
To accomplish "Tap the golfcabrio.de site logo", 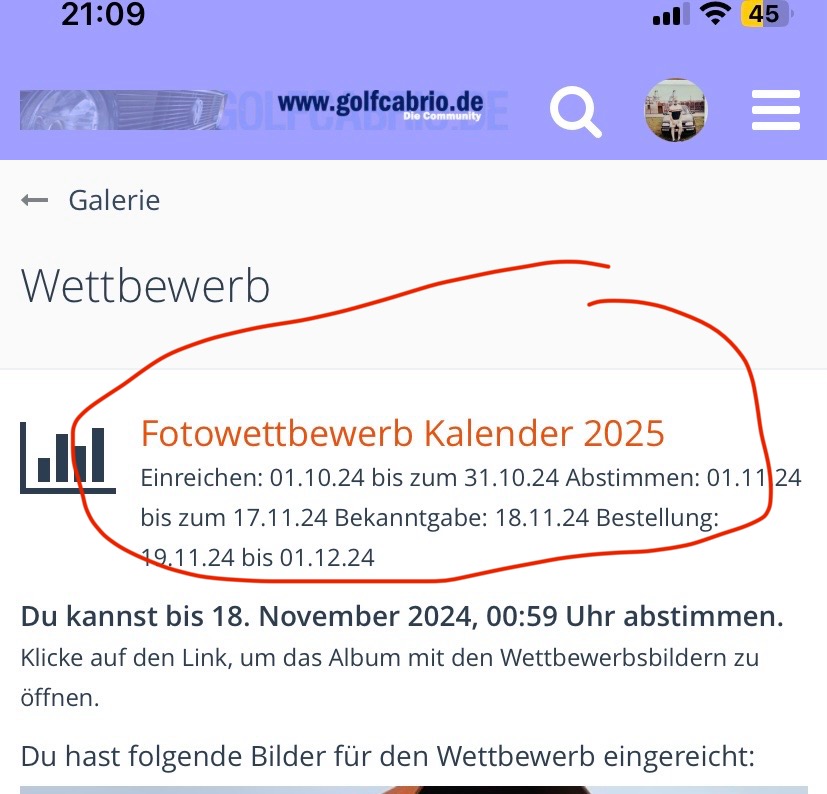I will (264, 109).
